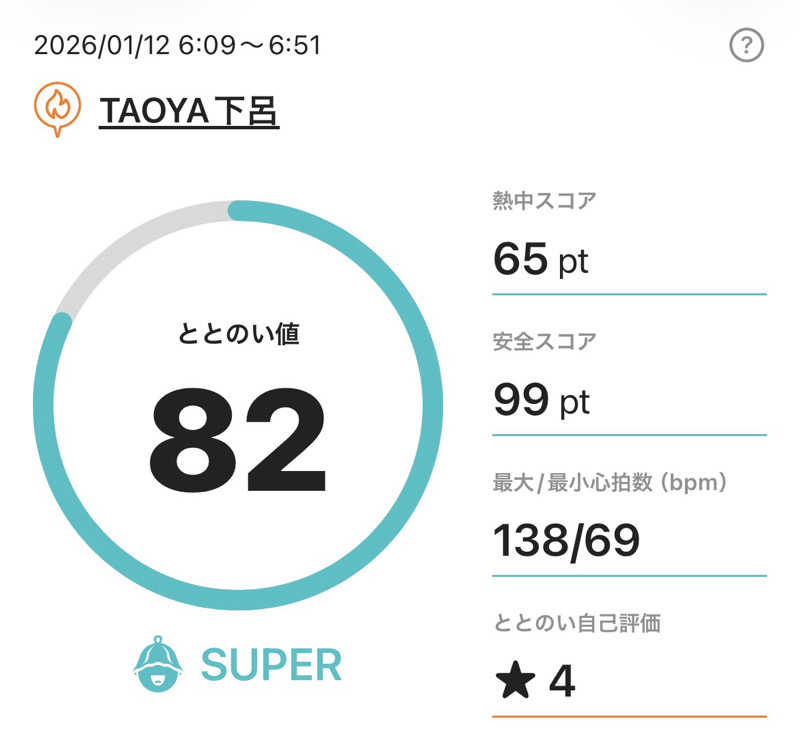Open the help question mark icon

tap(746, 46)
